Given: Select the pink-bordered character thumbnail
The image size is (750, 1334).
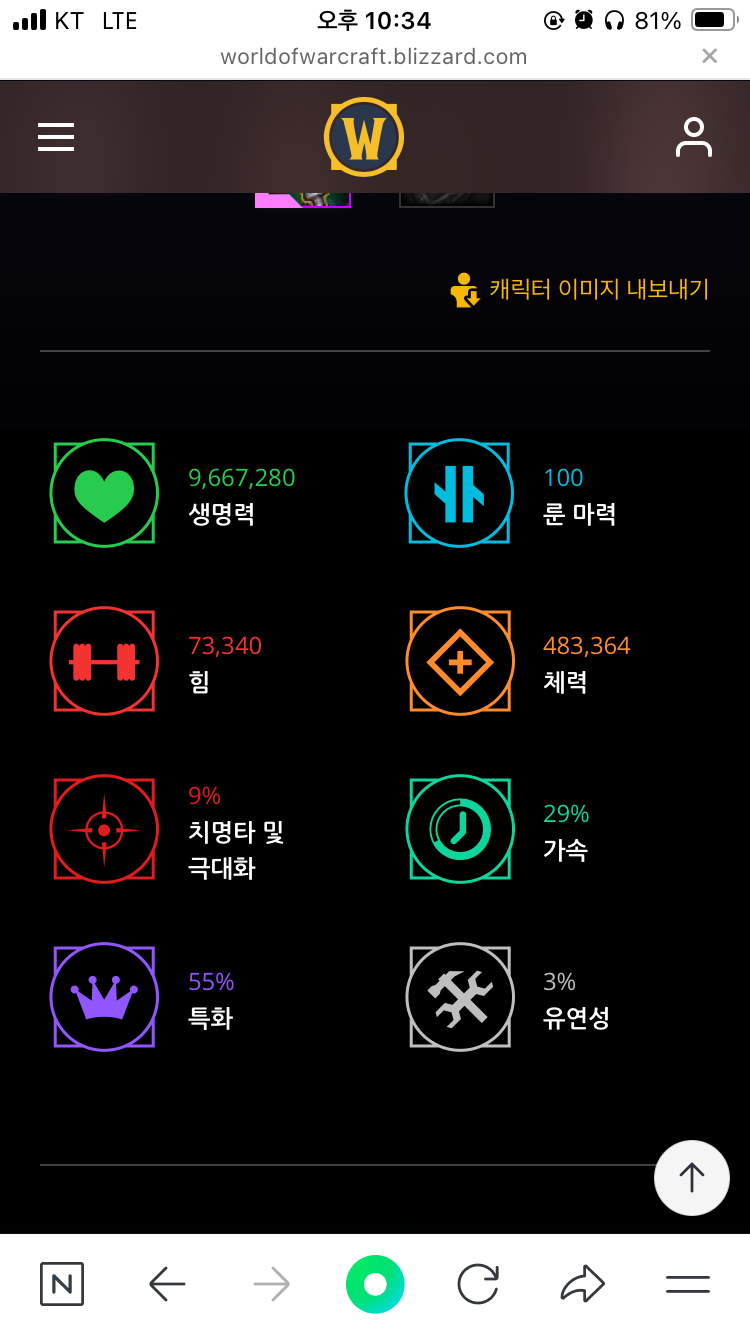Looking at the screenshot, I should coord(303,199).
